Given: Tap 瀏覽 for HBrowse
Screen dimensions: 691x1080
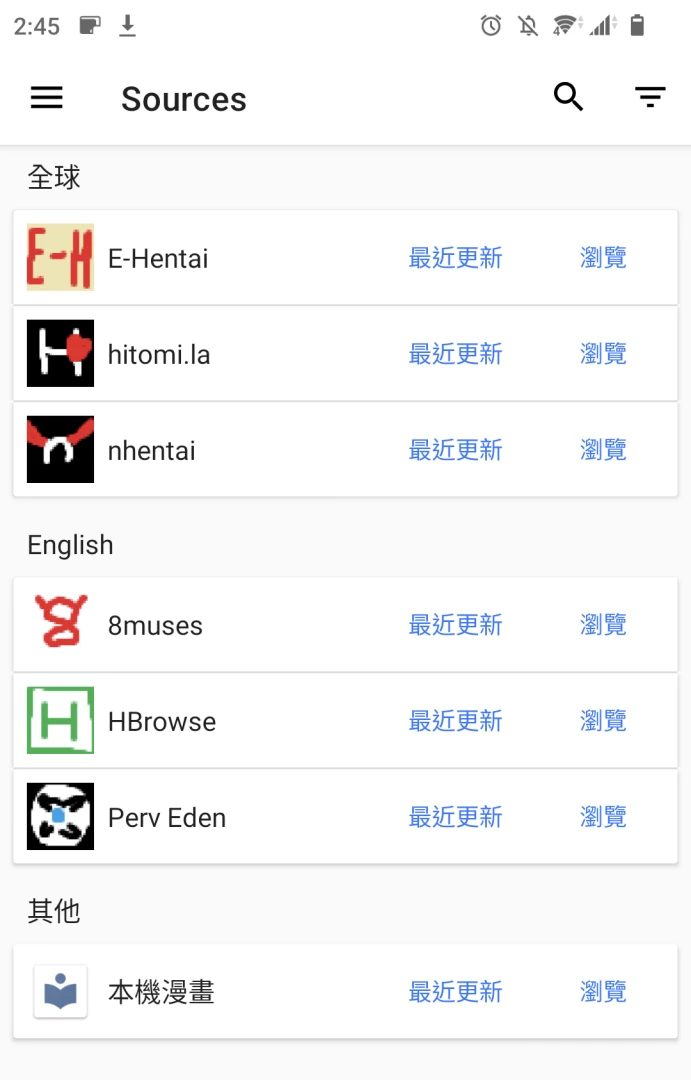Looking at the screenshot, I should (x=603, y=721).
